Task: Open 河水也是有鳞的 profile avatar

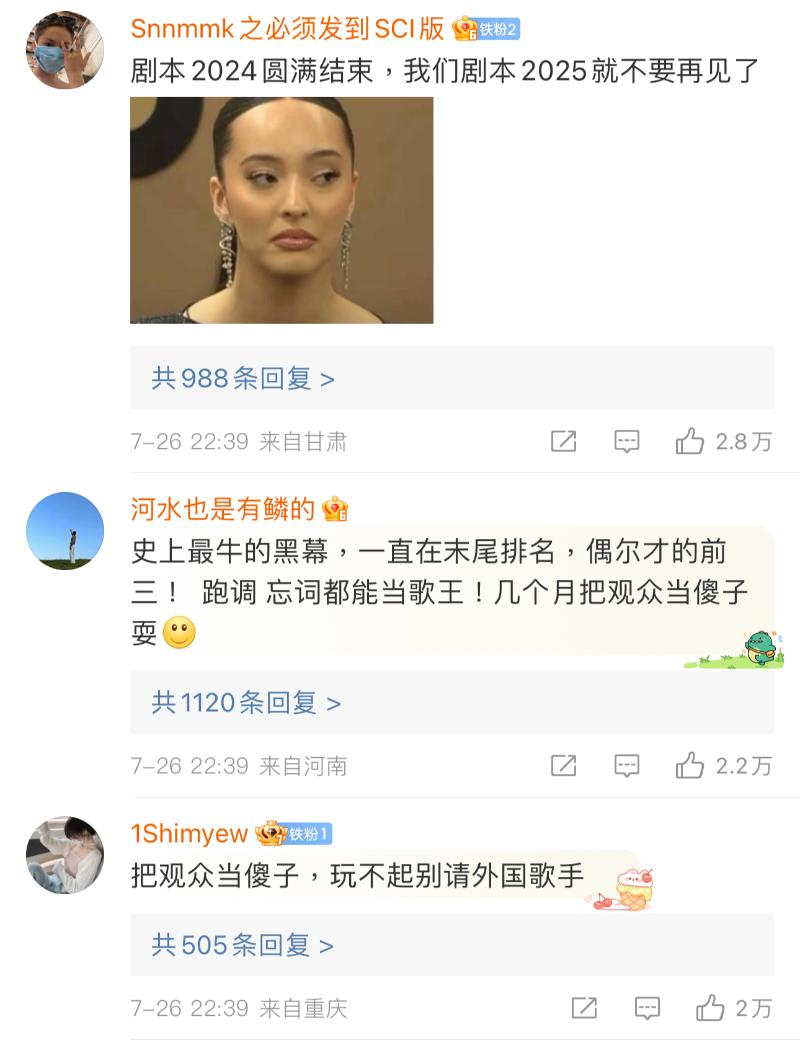Action: click(65, 531)
